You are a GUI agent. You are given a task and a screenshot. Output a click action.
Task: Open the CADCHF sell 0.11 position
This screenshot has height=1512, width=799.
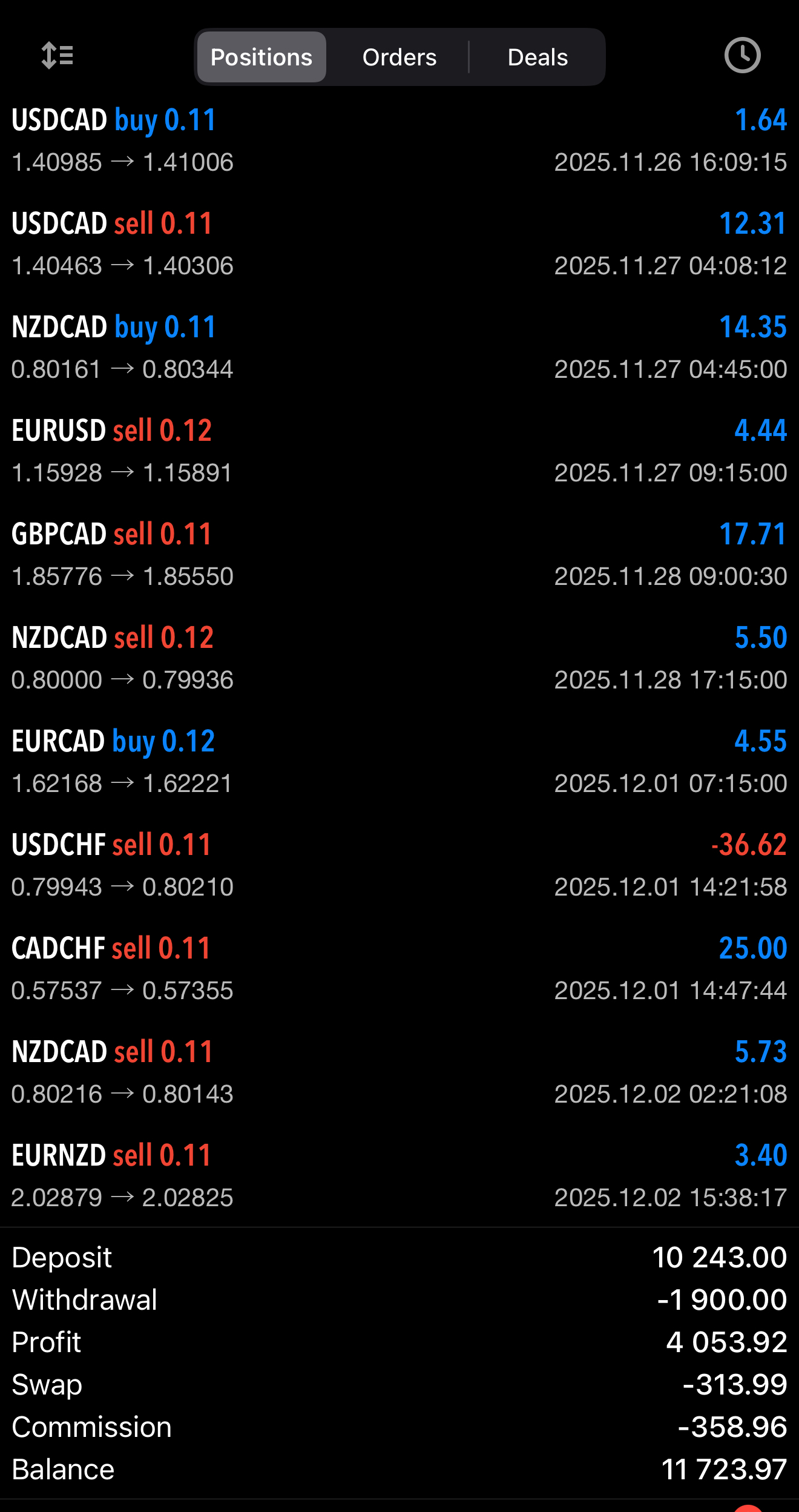pos(399,969)
